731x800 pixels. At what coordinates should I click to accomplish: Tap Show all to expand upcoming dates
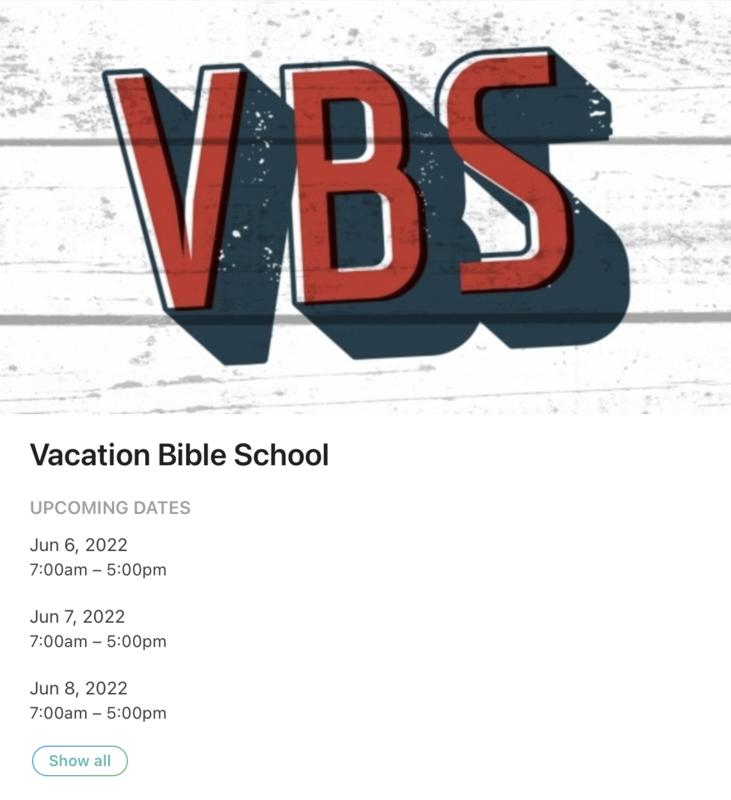coord(80,761)
